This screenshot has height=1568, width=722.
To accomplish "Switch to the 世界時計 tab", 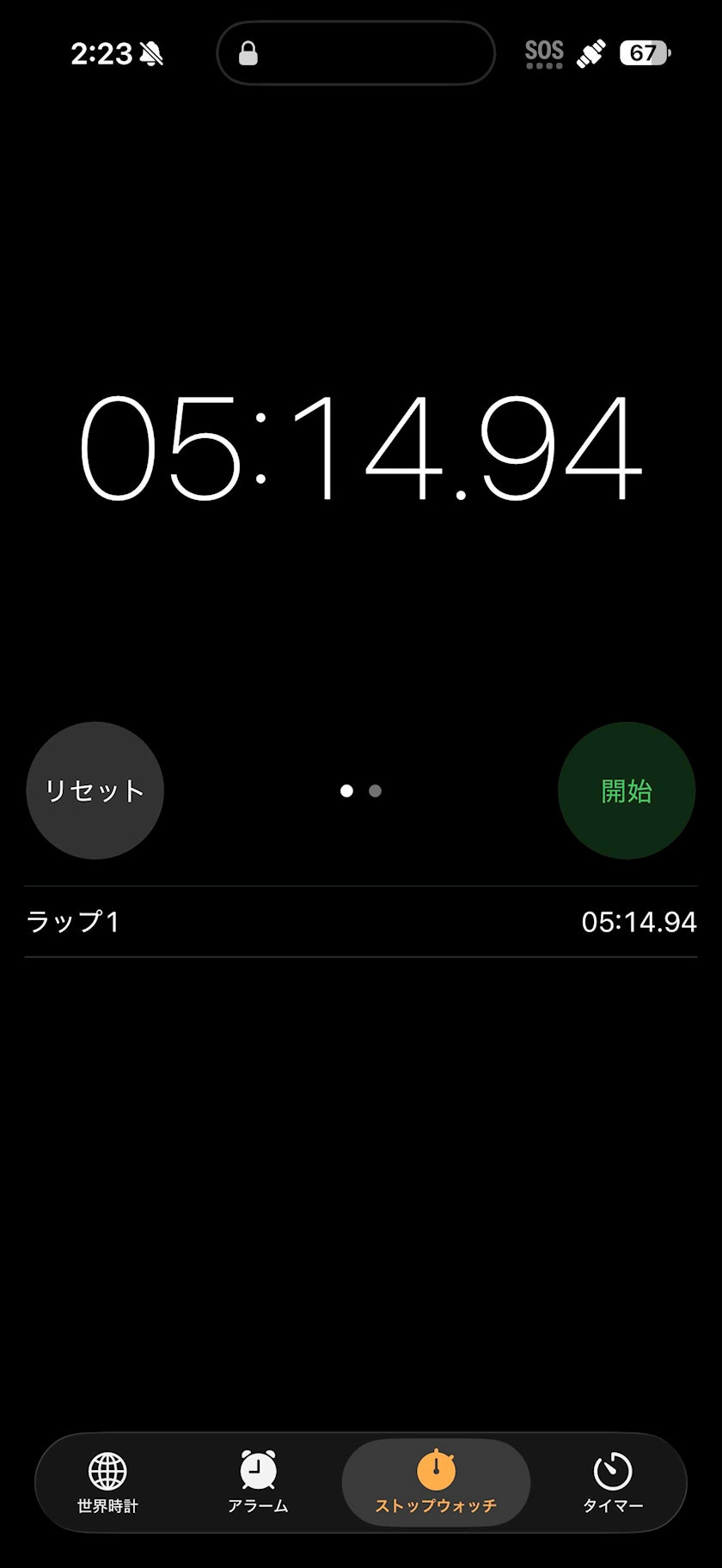I will [x=107, y=1483].
